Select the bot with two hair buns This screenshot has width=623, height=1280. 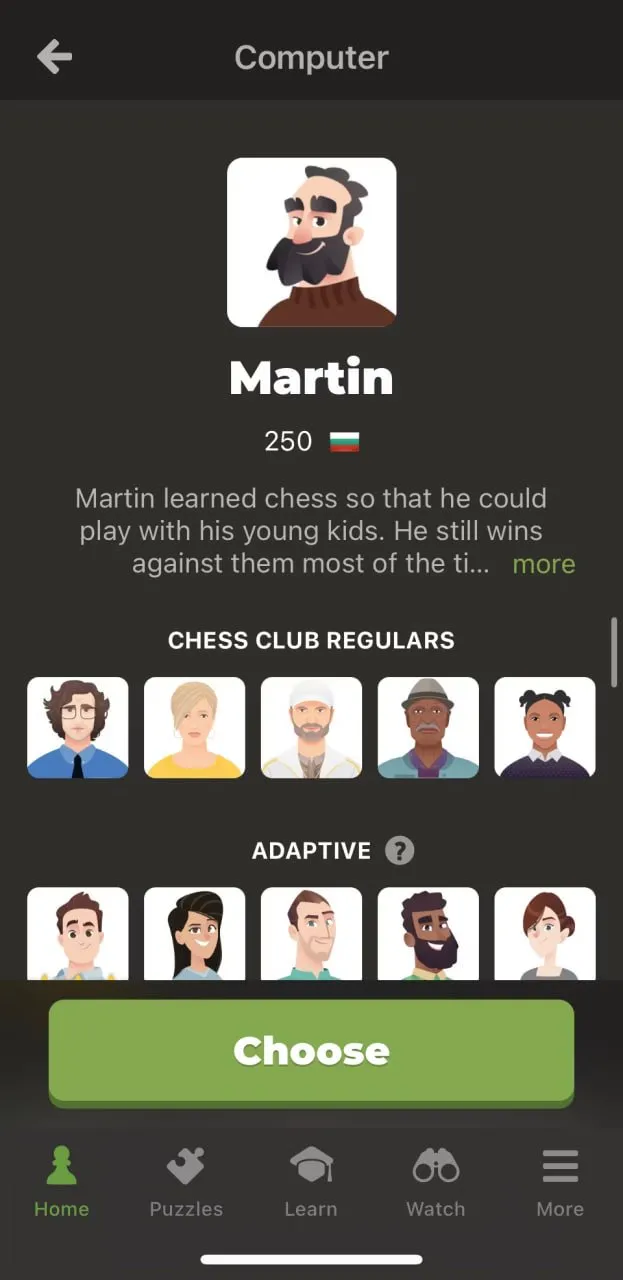[545, 727]
